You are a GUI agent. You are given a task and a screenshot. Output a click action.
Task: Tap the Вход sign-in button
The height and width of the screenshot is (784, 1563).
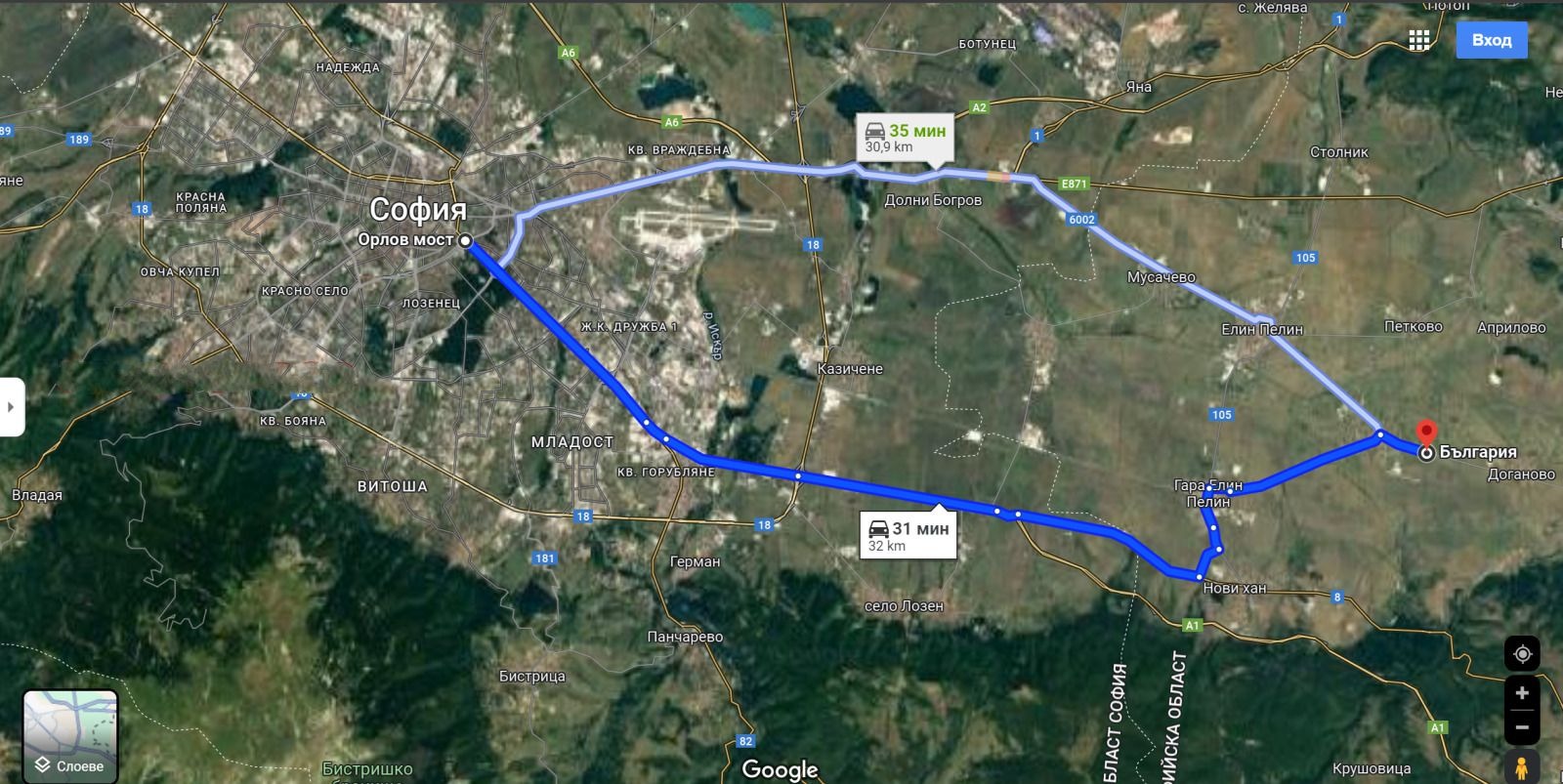(1491, 40)
